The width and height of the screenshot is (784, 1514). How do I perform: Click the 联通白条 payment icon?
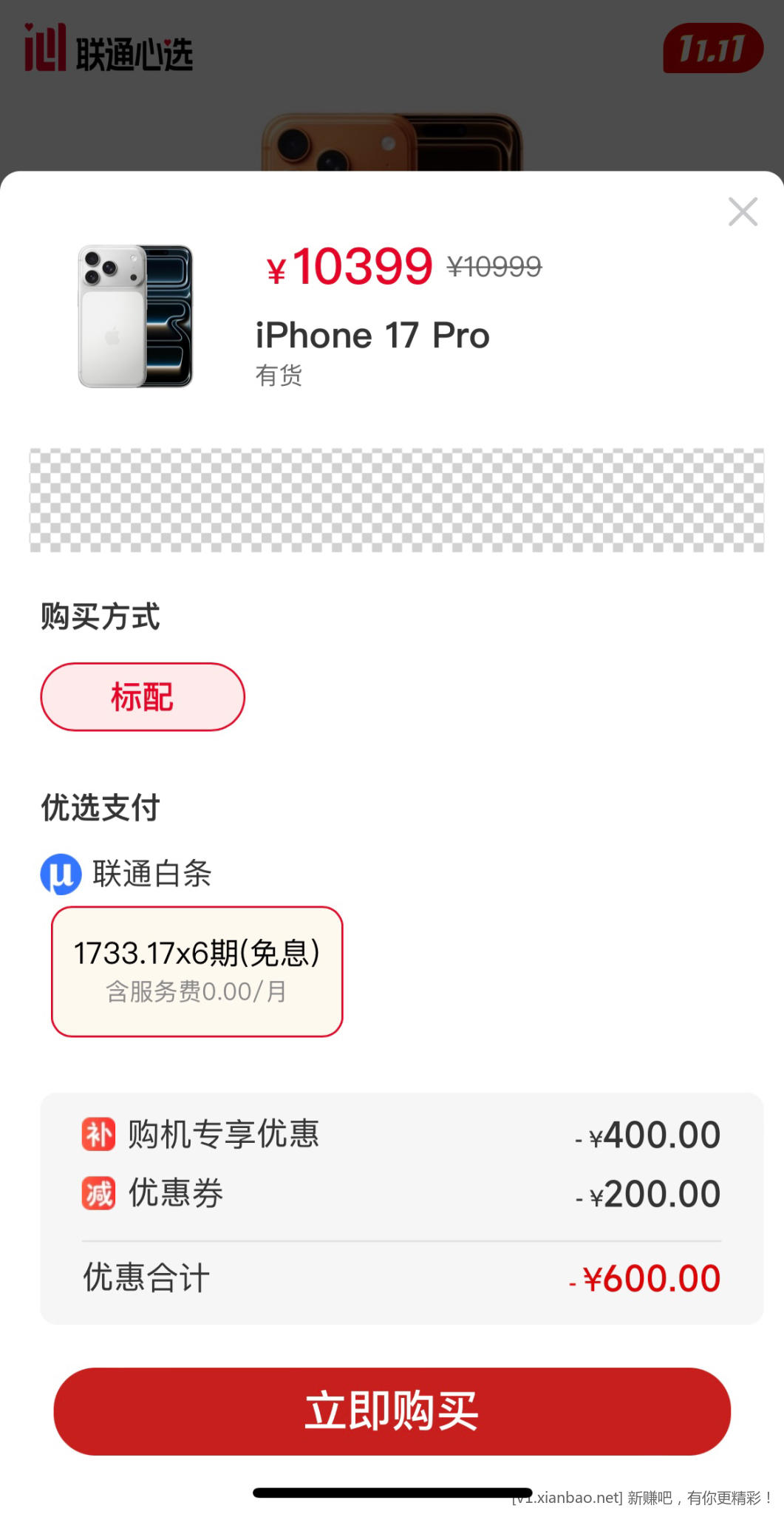62,875
